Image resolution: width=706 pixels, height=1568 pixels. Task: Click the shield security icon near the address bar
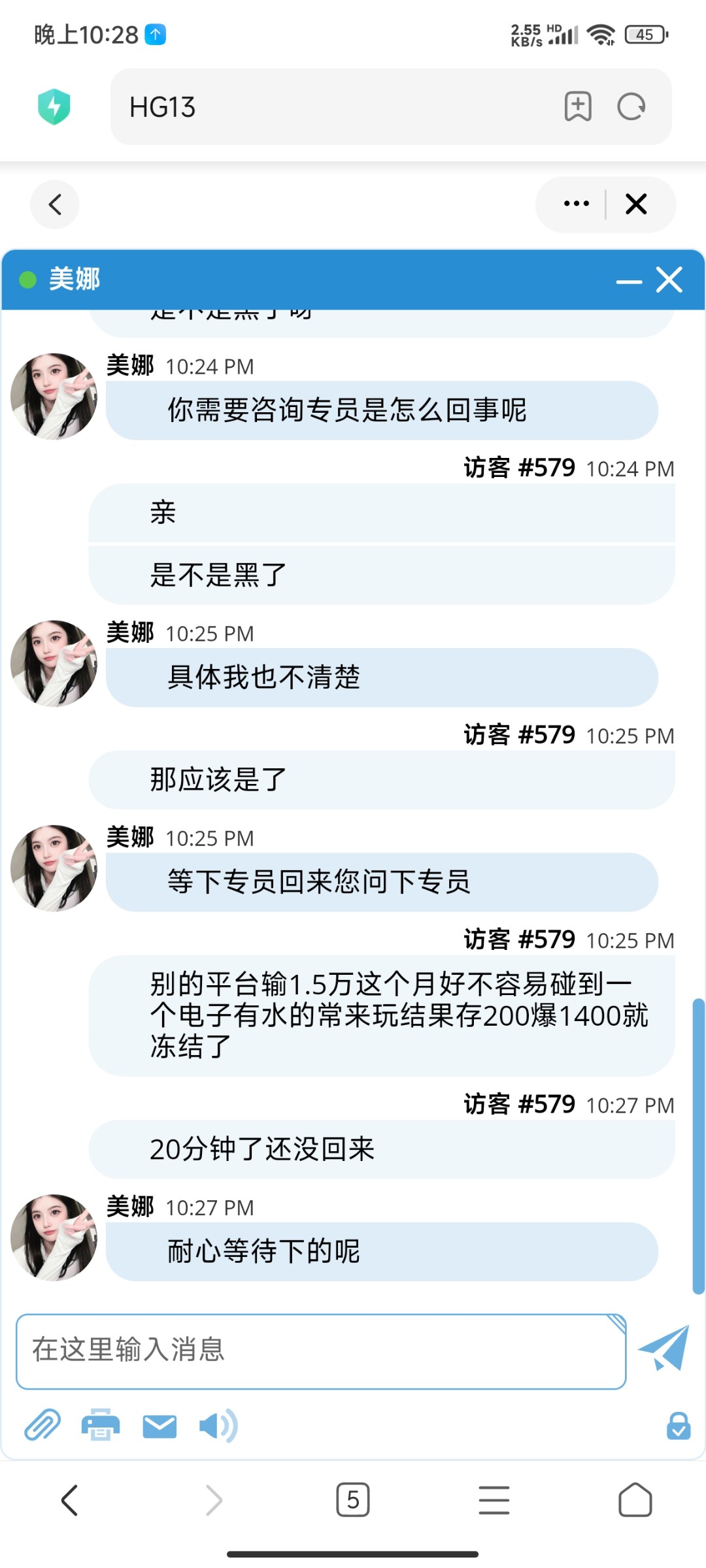pyautogui.click(x=54, y=106)
